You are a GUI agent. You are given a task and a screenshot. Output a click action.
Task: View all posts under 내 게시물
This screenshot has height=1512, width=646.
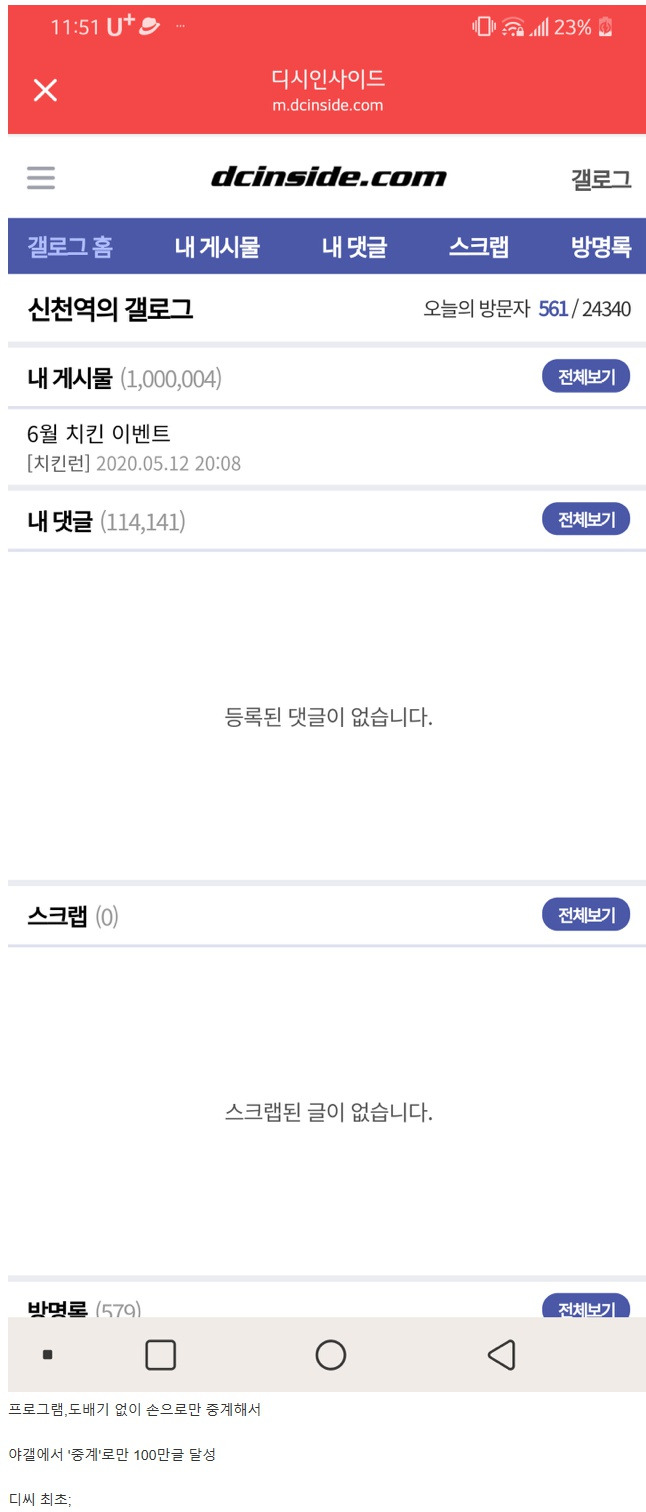coord(586,376)
